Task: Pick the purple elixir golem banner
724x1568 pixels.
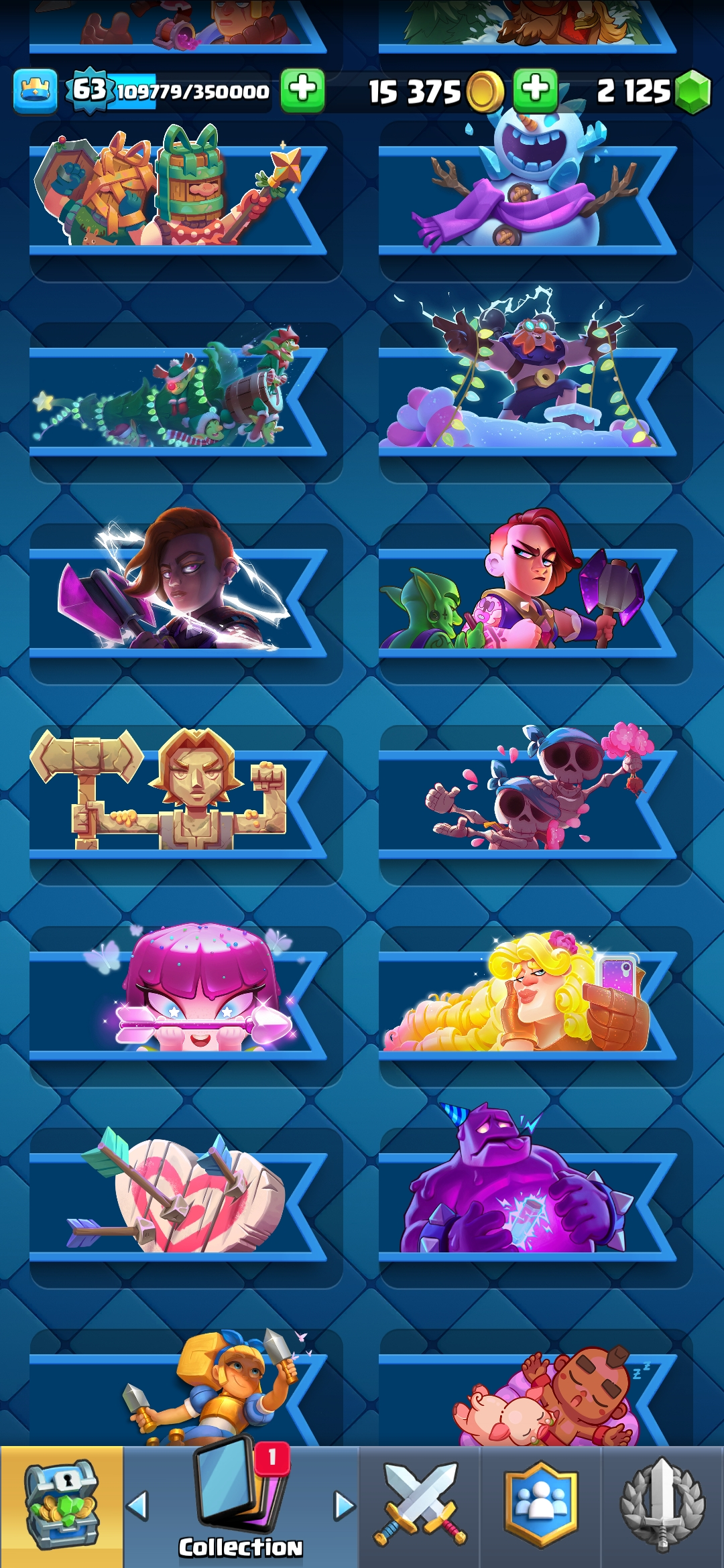Action: 528,1205
